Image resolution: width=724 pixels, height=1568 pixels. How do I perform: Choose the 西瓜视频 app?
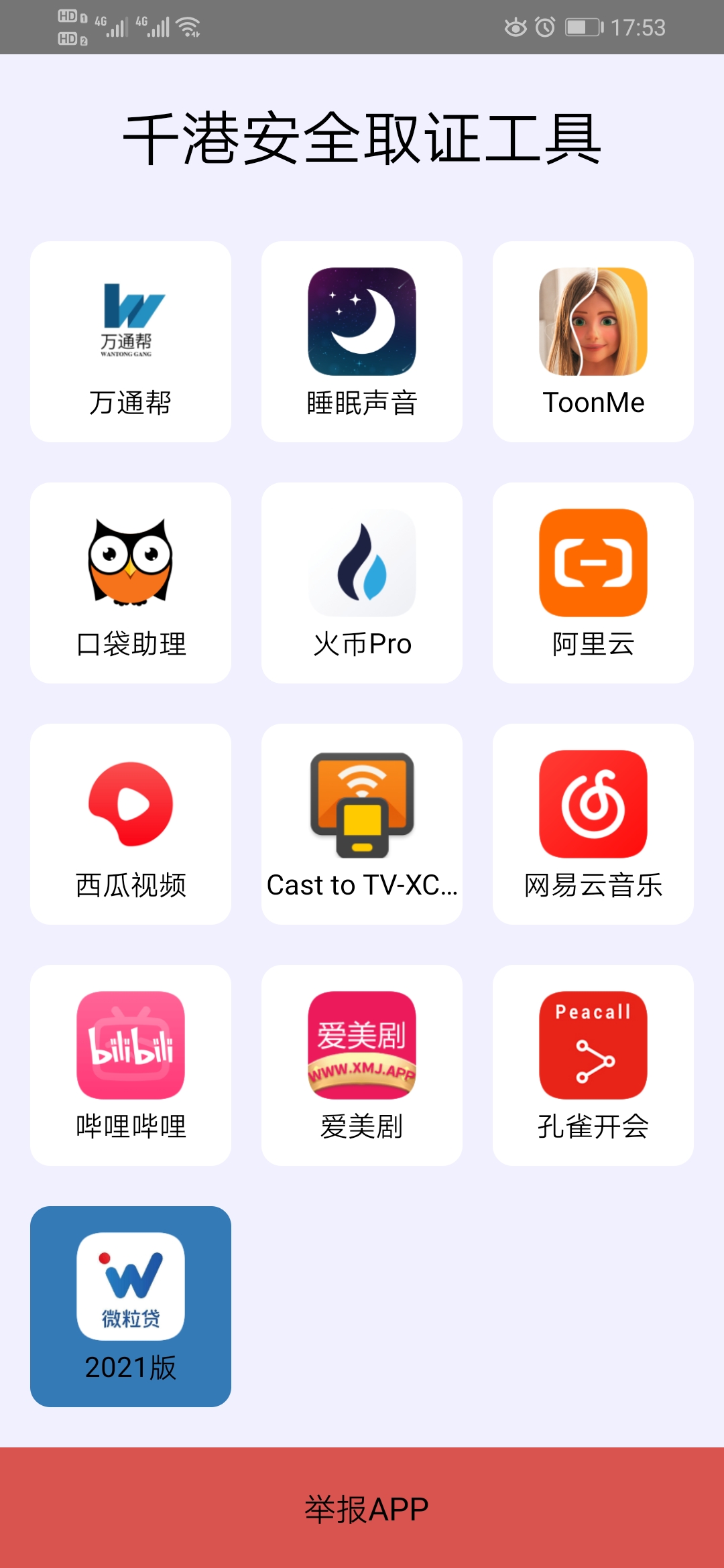pos(131,824)
